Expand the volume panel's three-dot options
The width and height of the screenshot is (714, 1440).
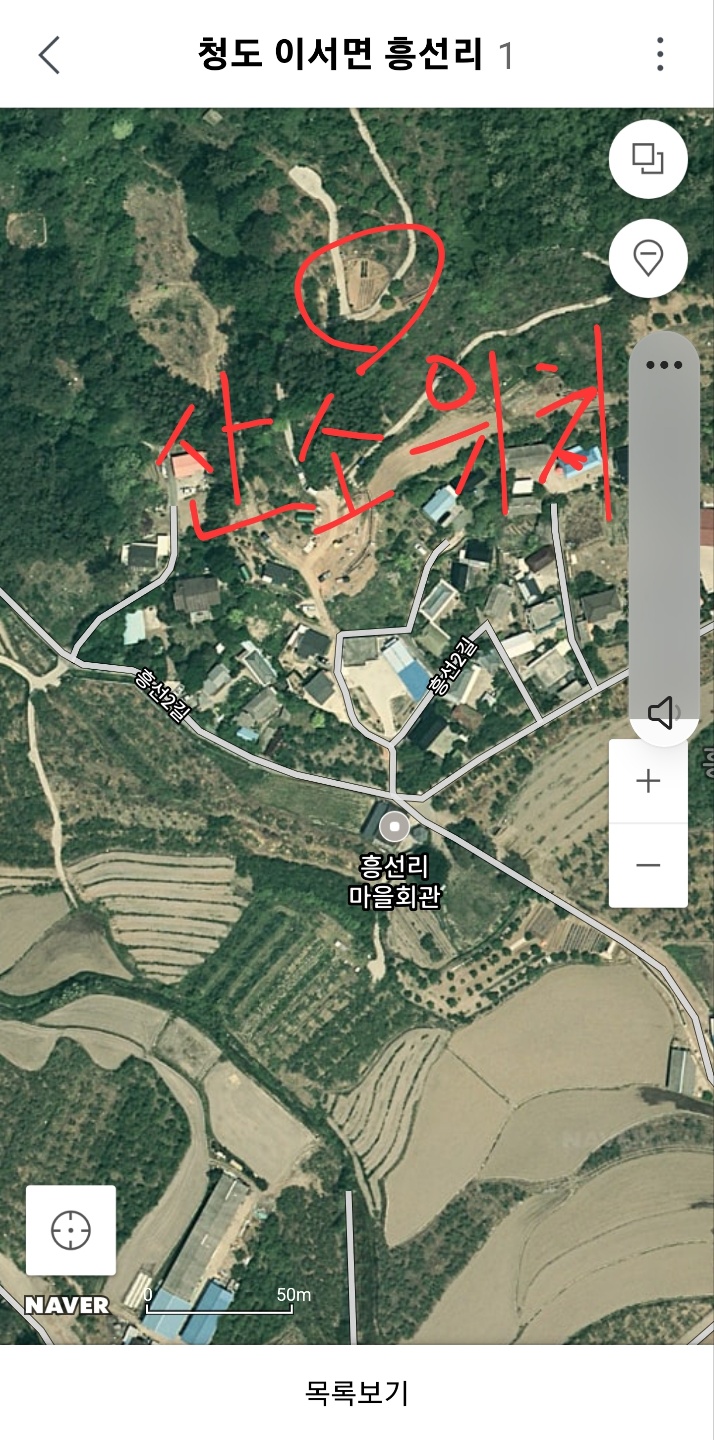click(x=663, y=365)
